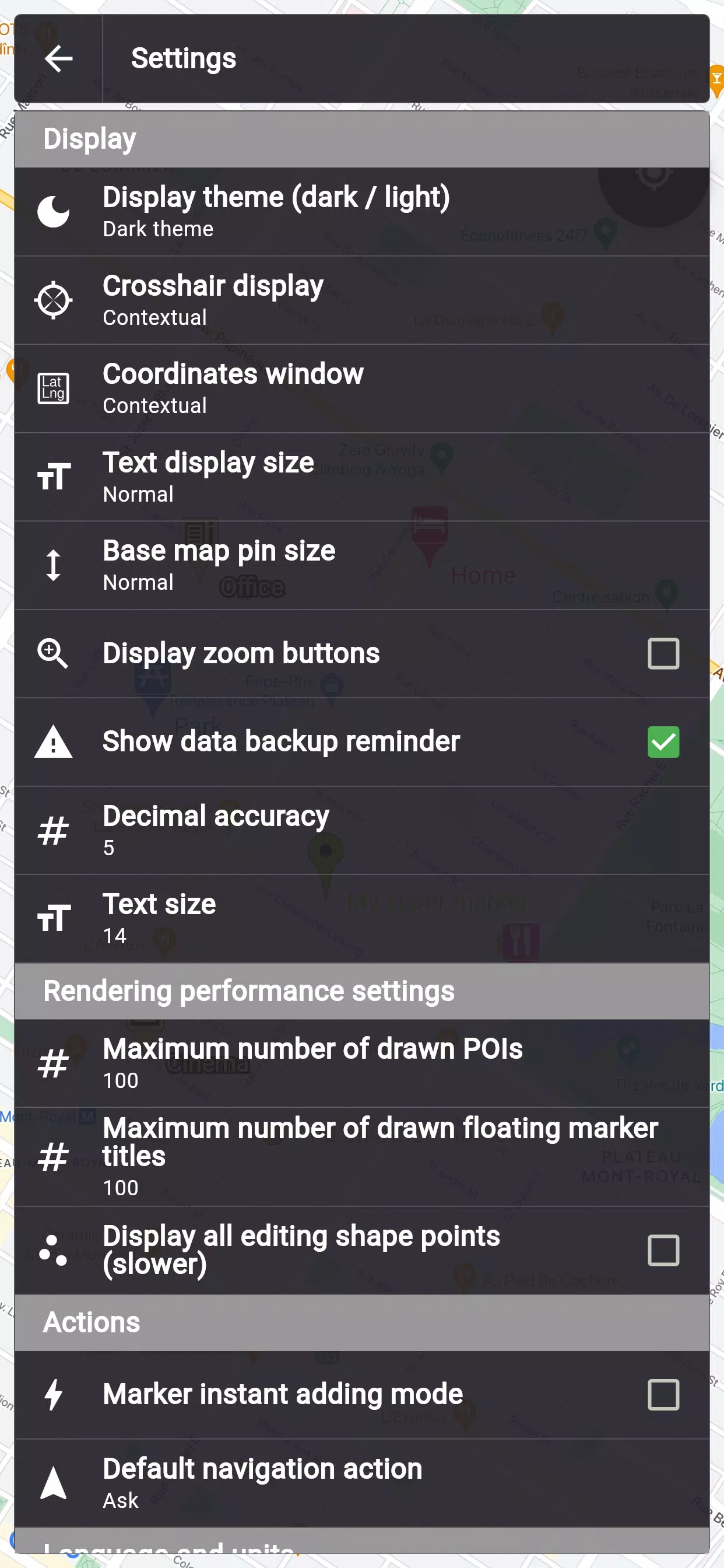Screen dimensions: 724x1568
Task: Go back from Settings
Action: click(58, 58)
